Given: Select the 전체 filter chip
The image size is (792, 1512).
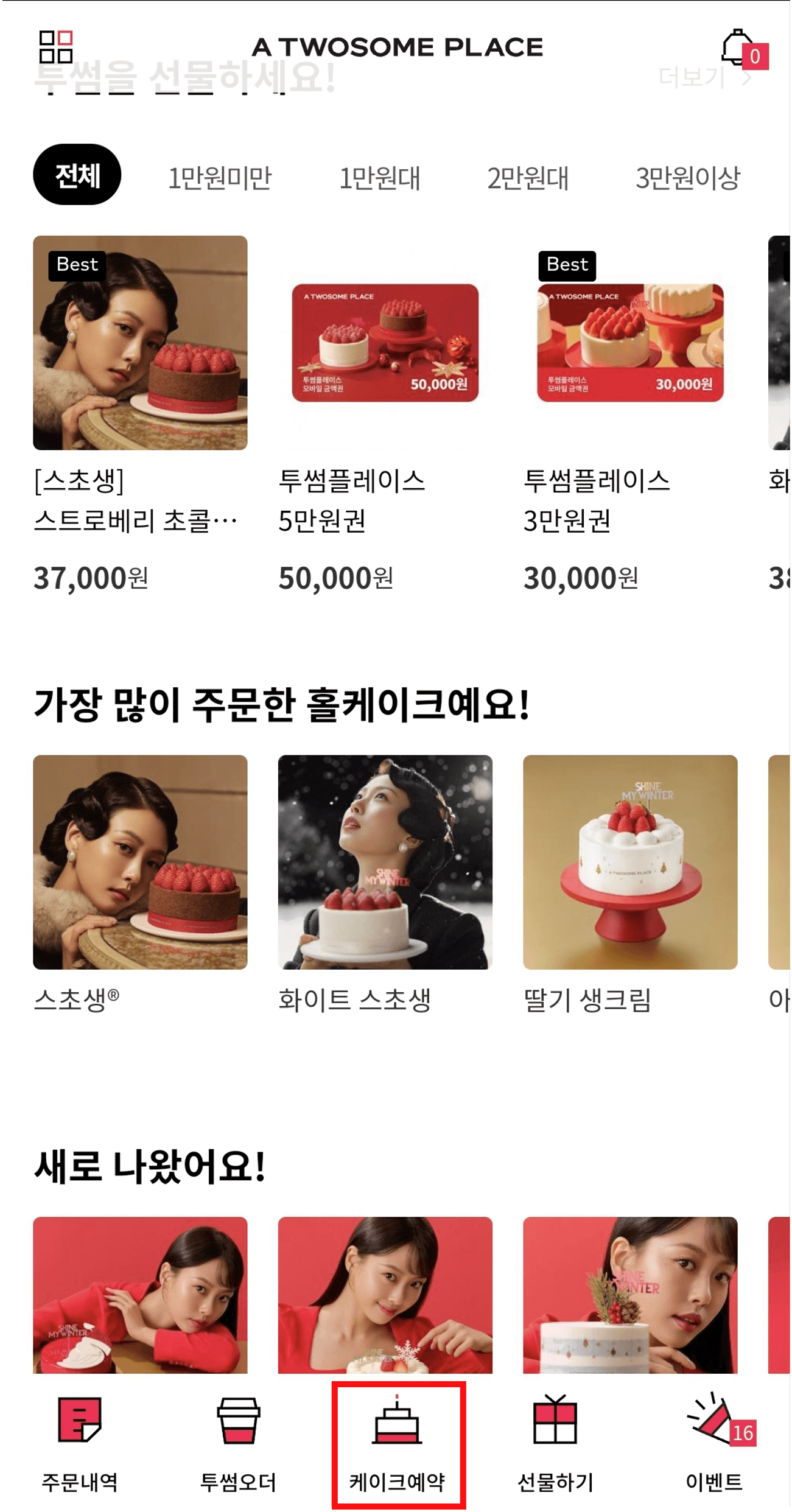Looking at the screenshot, I should 77,177.
